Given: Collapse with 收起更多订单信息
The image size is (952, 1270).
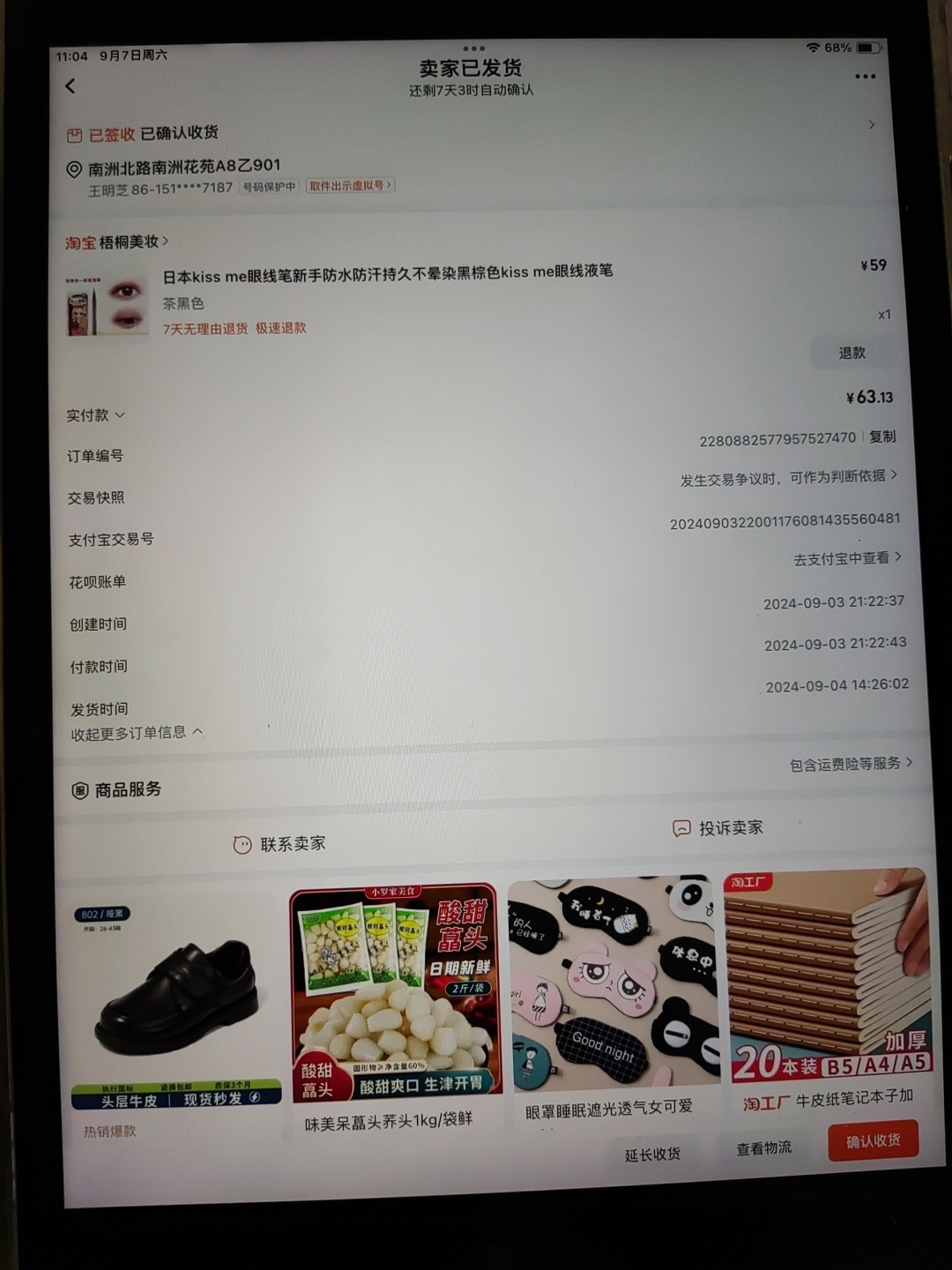Looking at the screenshot, I should pos(137,733).
